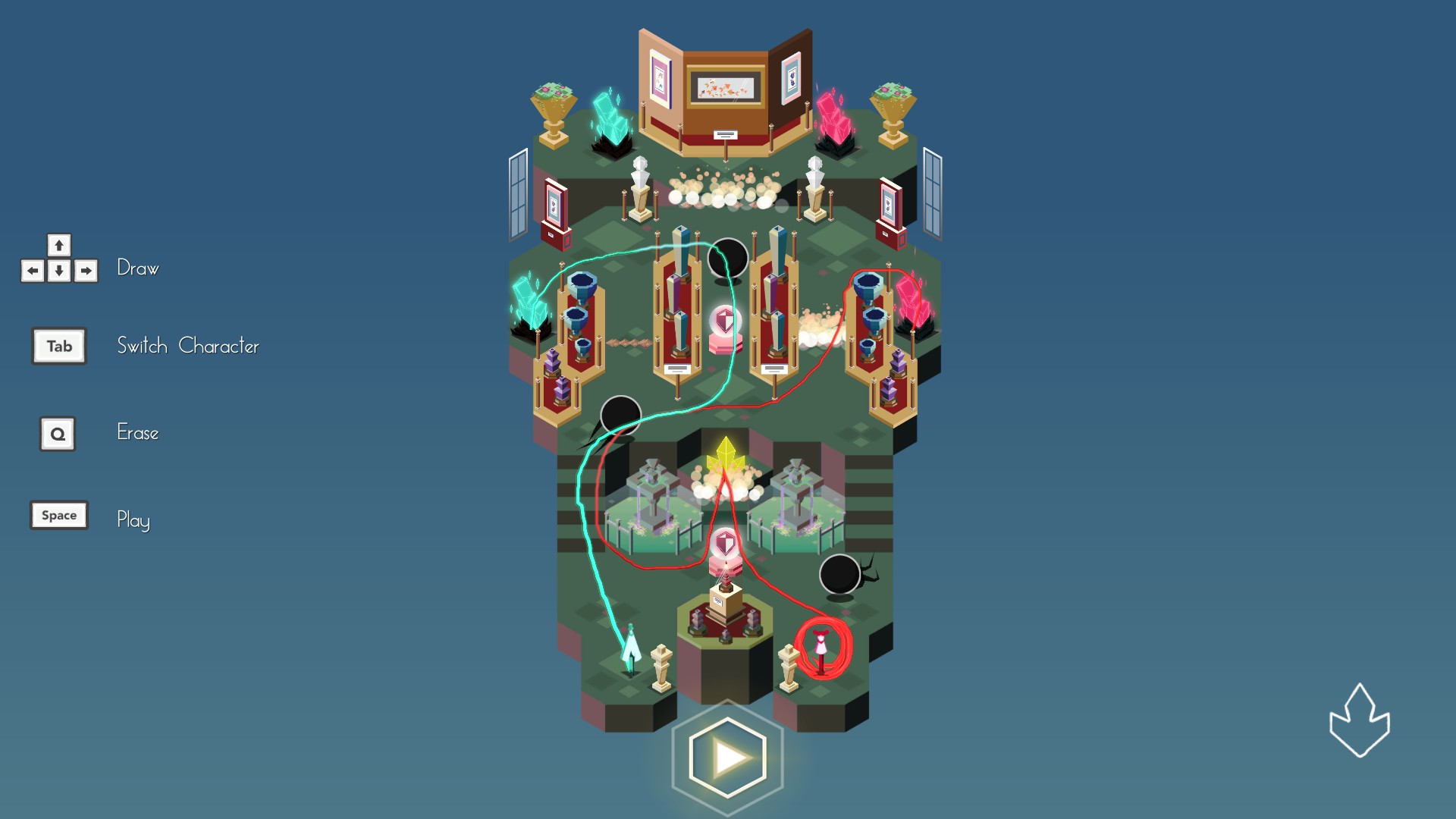Screen dimensions: 1456x819
Task: Select the cyan character at path start
Action: pyautogui.click(x=631, y=651)
